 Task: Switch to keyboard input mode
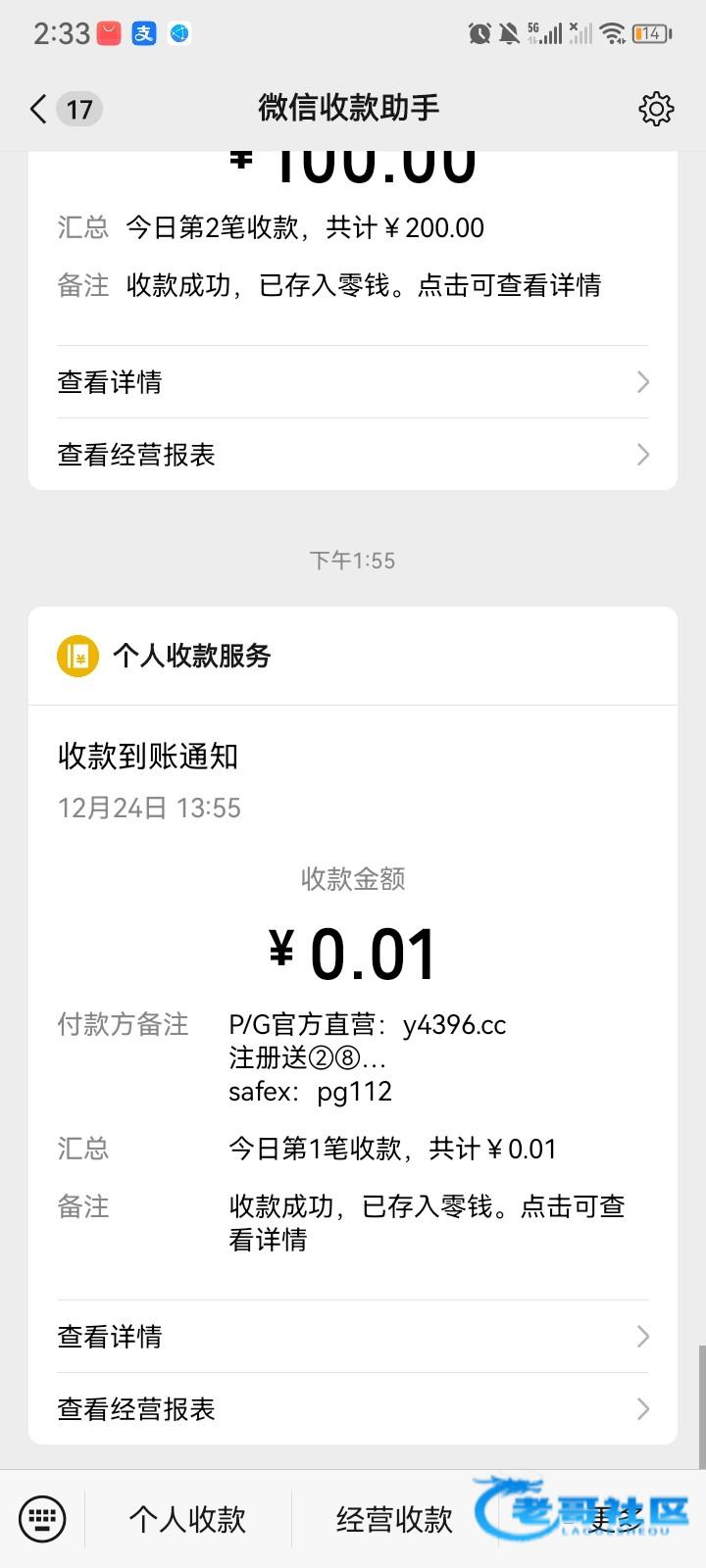42,1519
